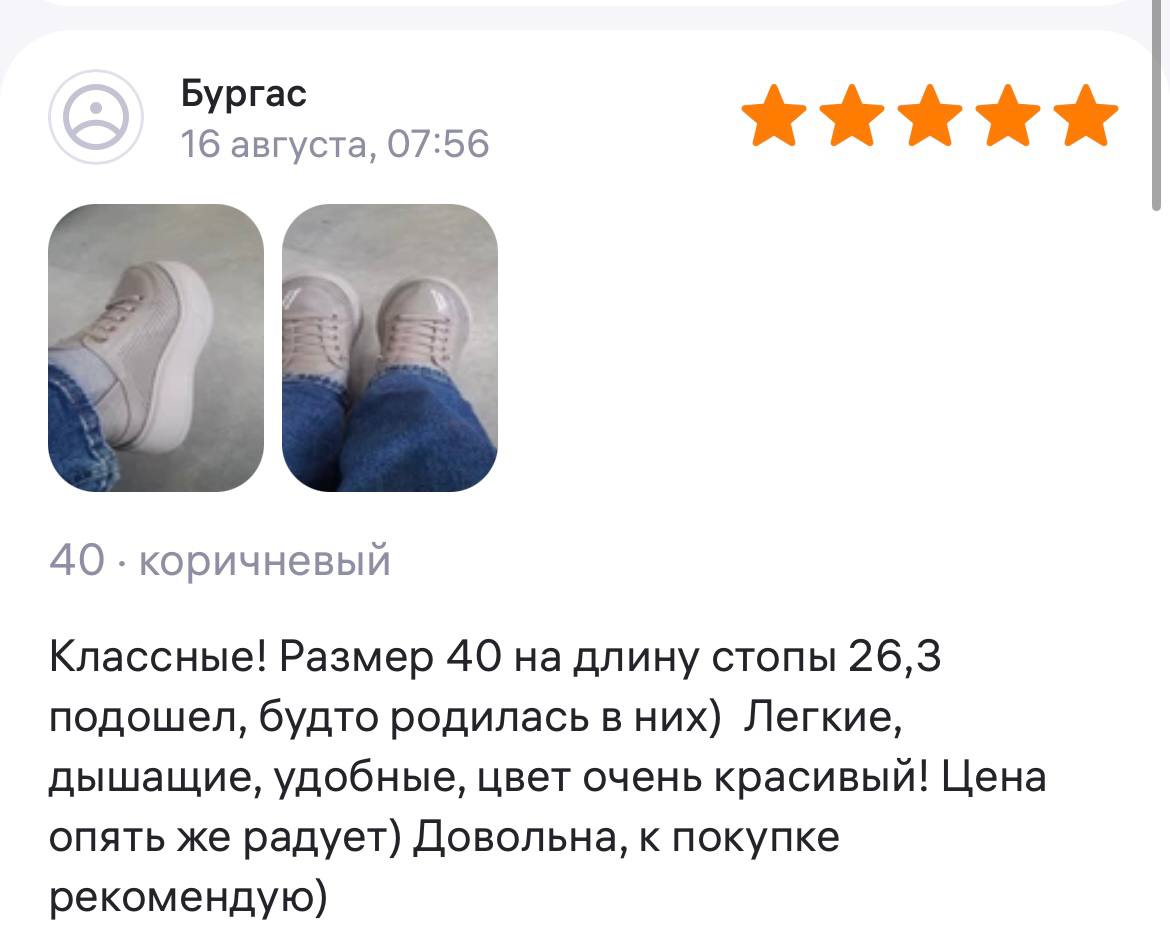Open the top-view sneakers review photo
The image size is (1170, 934).
pyautogui.click(x=389, y=348)
